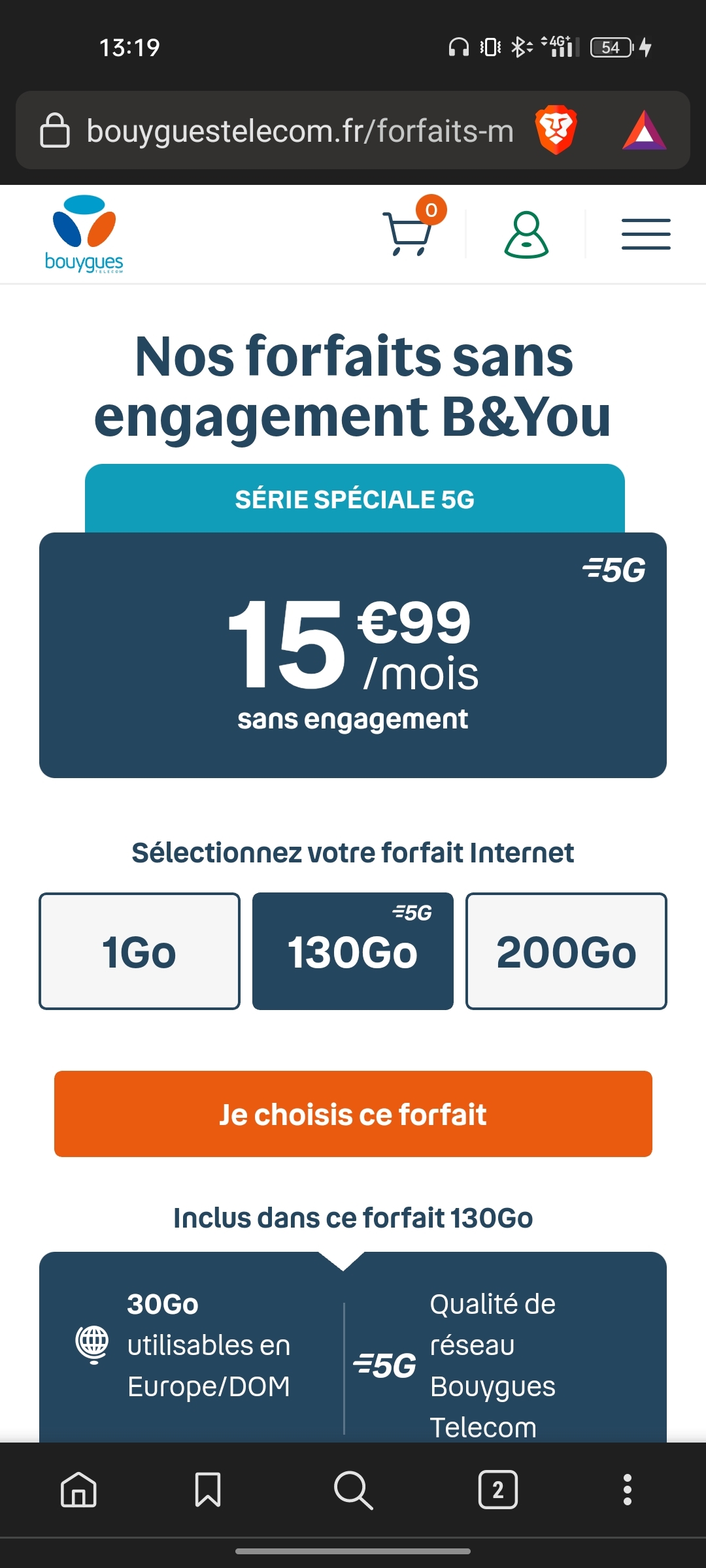Image resolution: width=706 pixels, height=1568 pixels.
Task: Select the 130Go 5G plan
Action: (x=353, y=951)
